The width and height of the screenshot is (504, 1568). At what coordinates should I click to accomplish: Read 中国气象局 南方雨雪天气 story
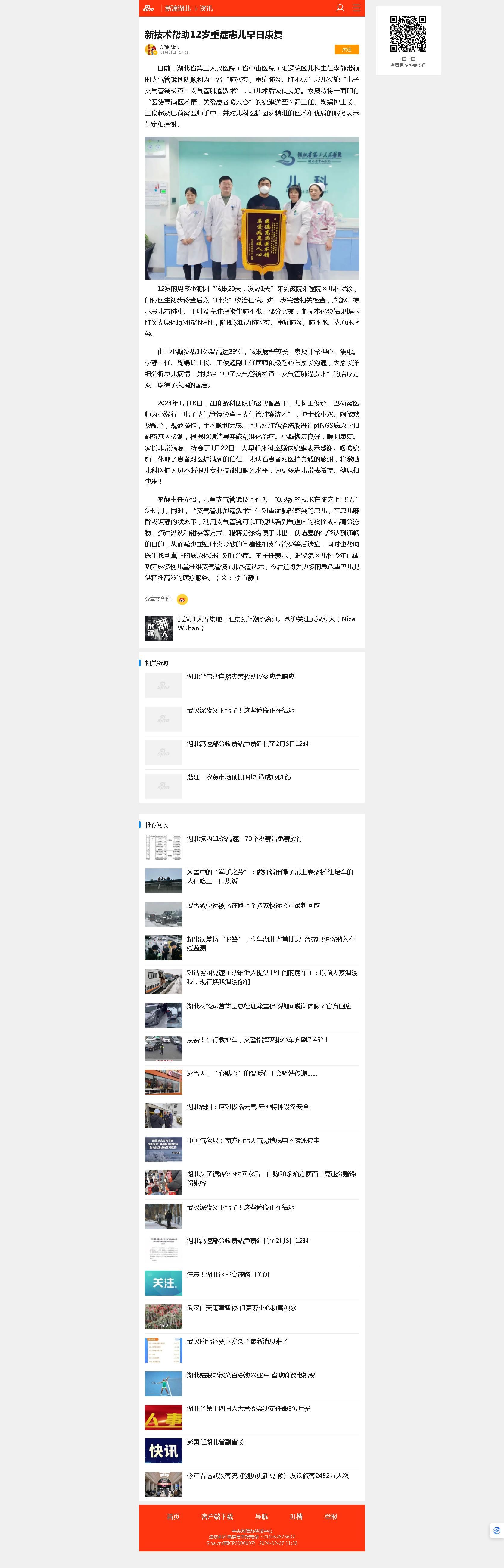pos(253,1140)
